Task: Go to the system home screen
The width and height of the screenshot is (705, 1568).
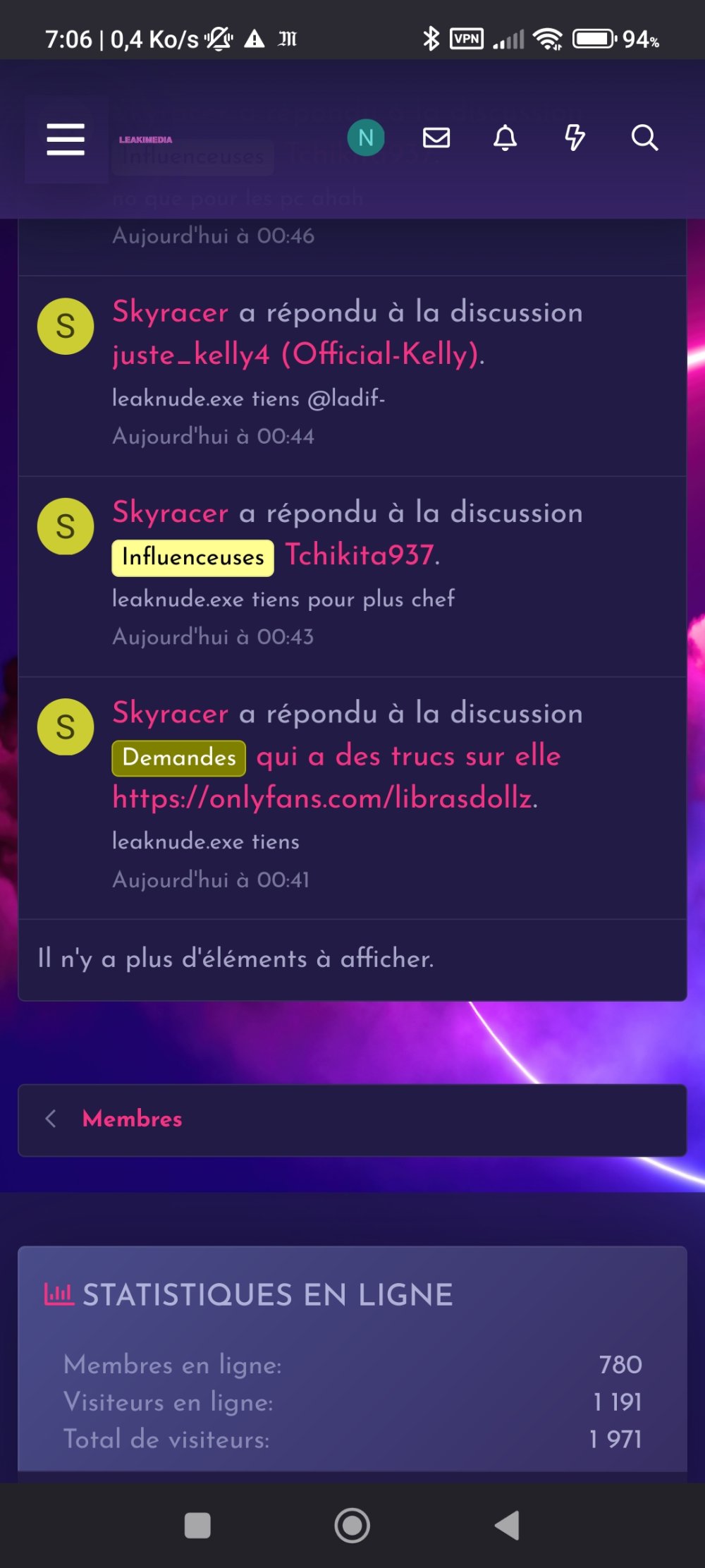Action: (x=352, y=1525)
